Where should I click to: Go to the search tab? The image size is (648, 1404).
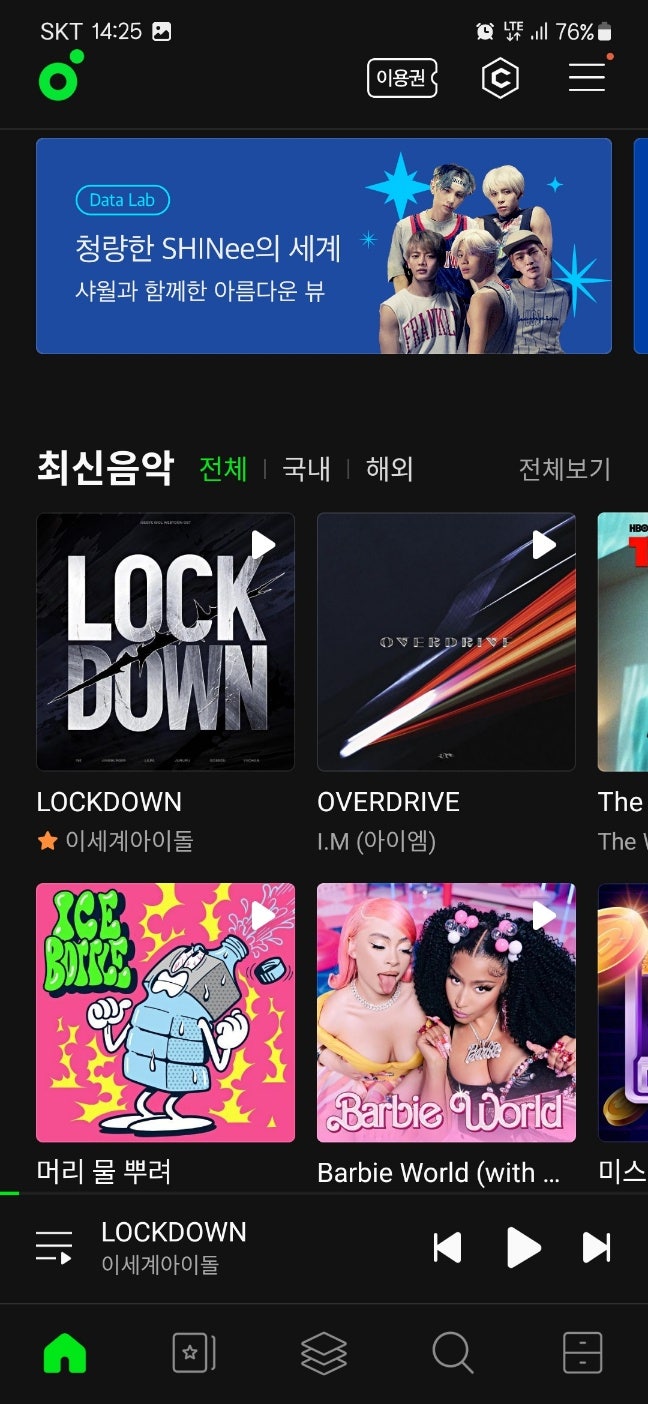click(x=452, y=1353)
